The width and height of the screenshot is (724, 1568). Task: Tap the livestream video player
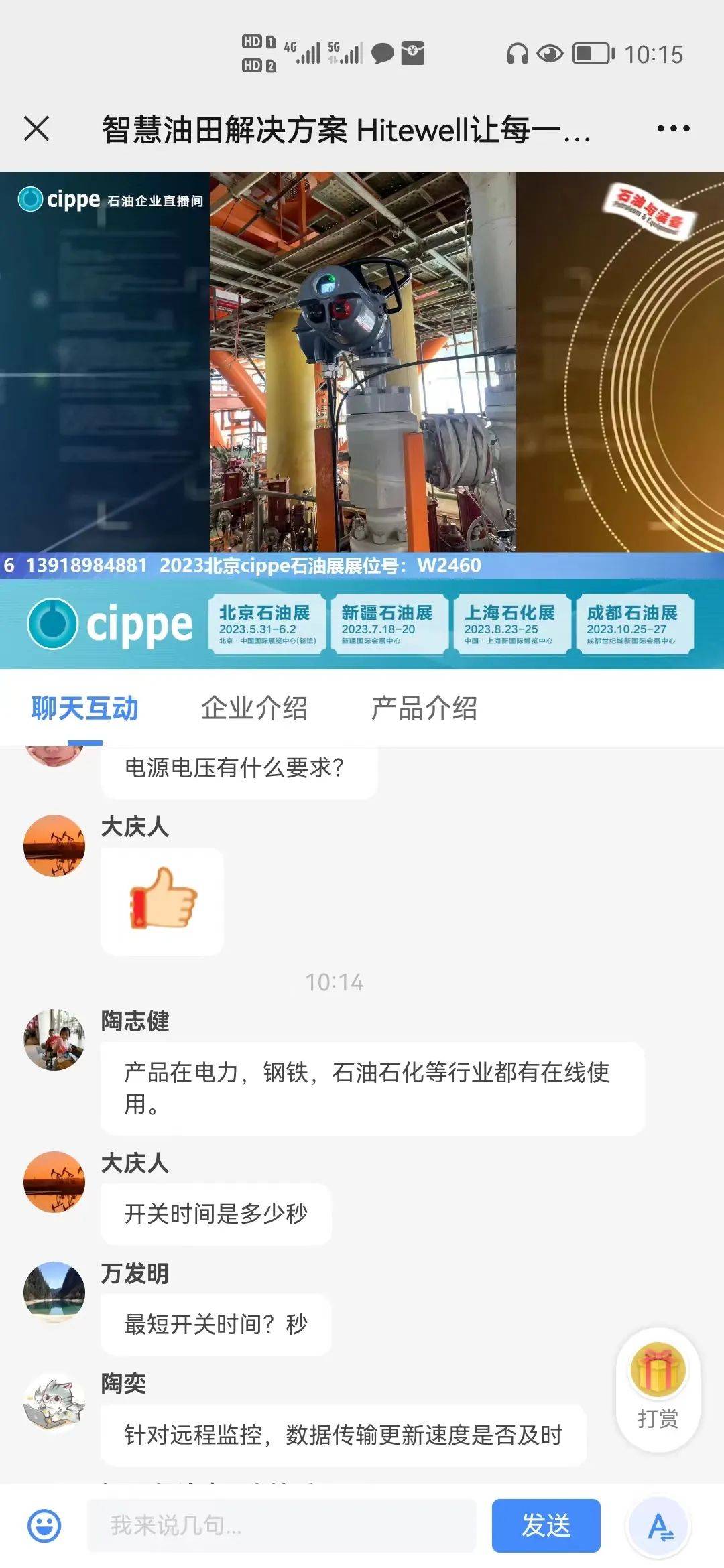pos(362,362)
